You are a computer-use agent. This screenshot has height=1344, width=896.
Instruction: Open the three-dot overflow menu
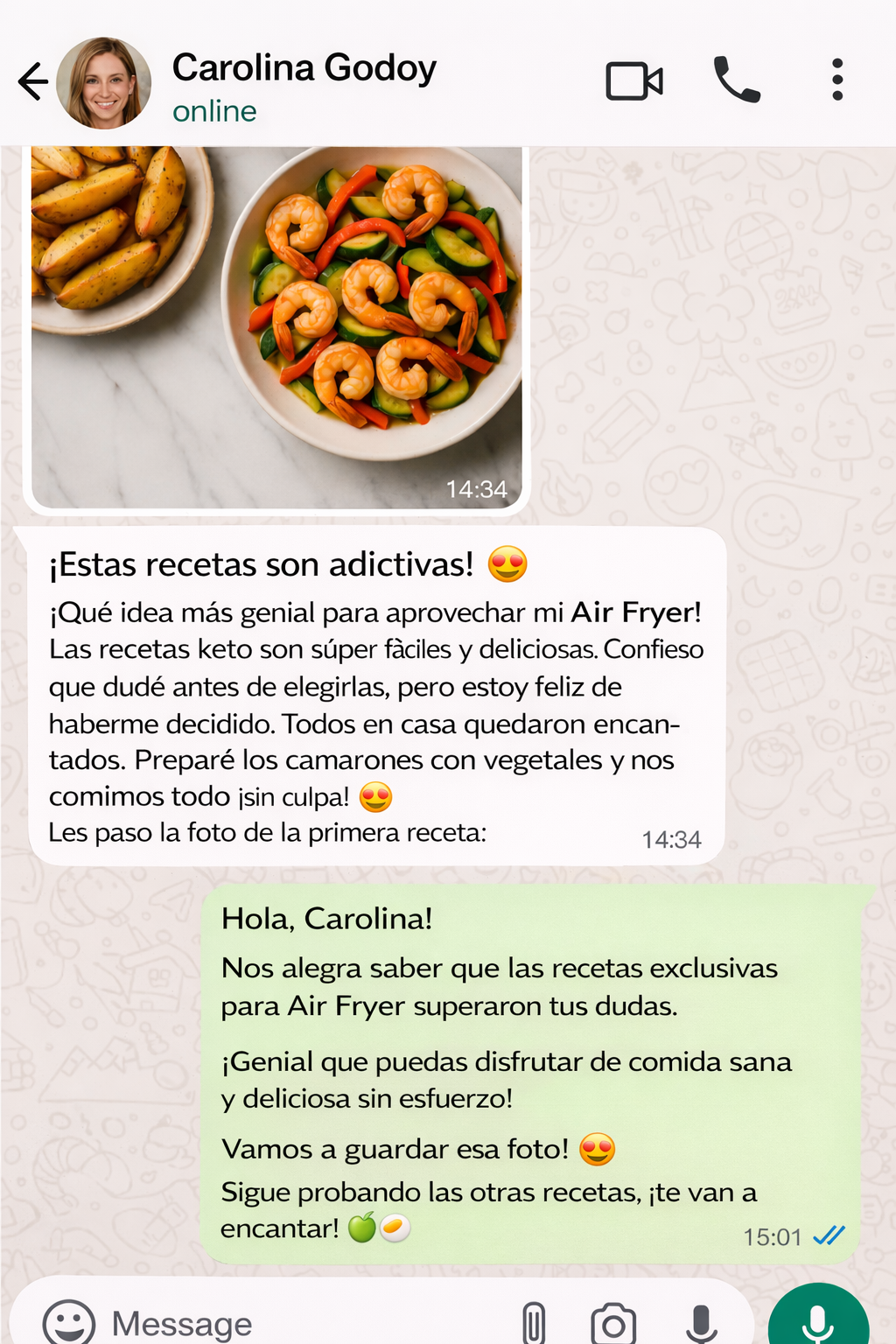point(836,80)
